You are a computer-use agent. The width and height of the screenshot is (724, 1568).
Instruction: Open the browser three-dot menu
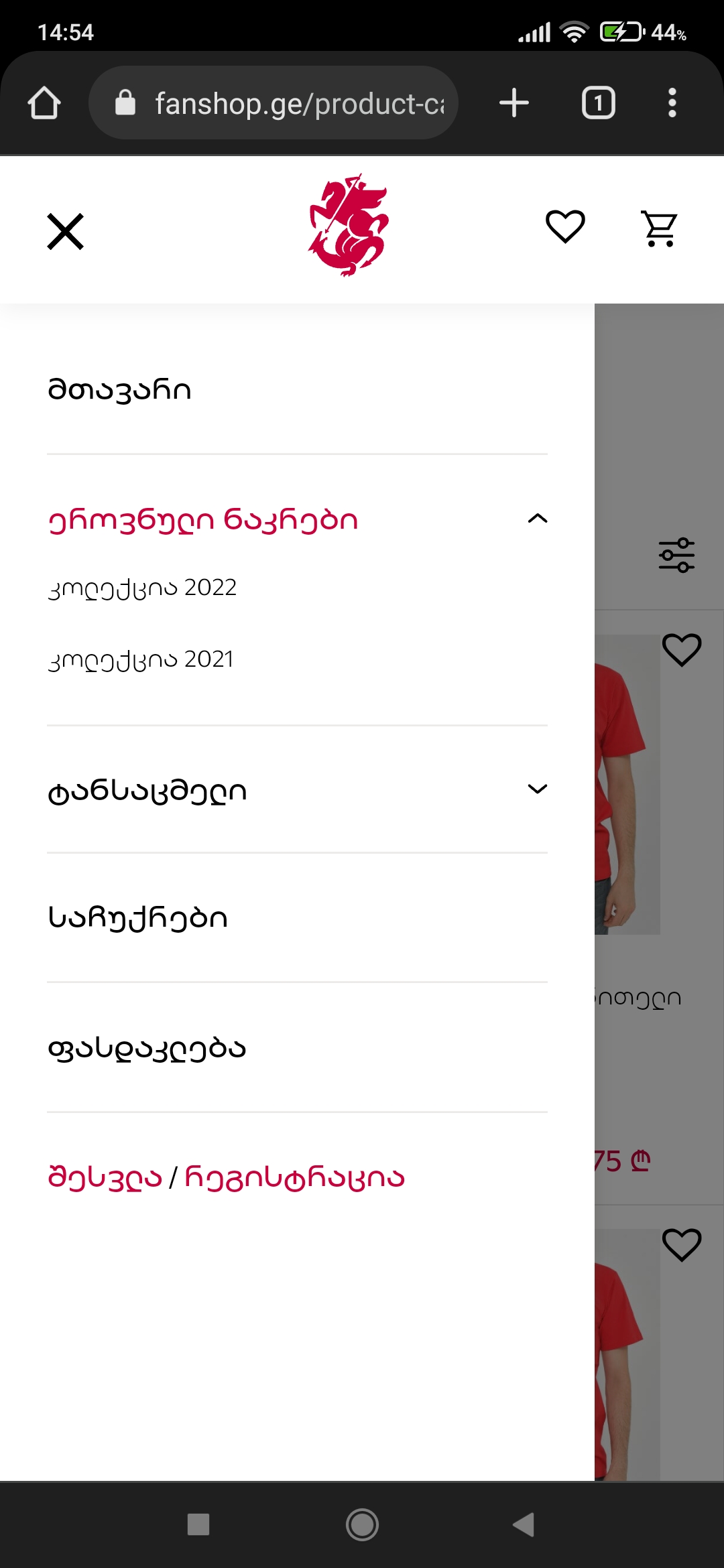(x=673, y=102)
